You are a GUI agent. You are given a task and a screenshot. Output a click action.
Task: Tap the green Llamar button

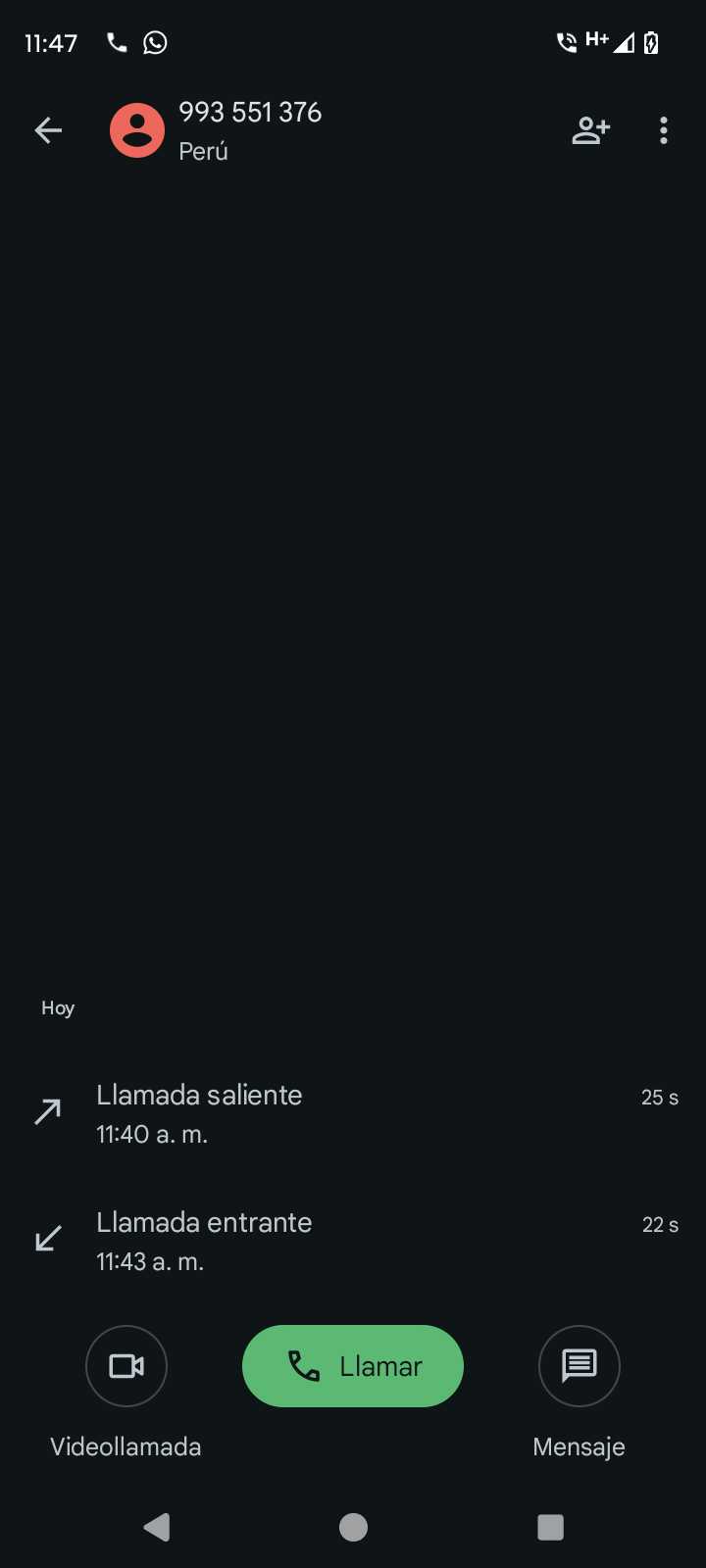coord(353,1366)
